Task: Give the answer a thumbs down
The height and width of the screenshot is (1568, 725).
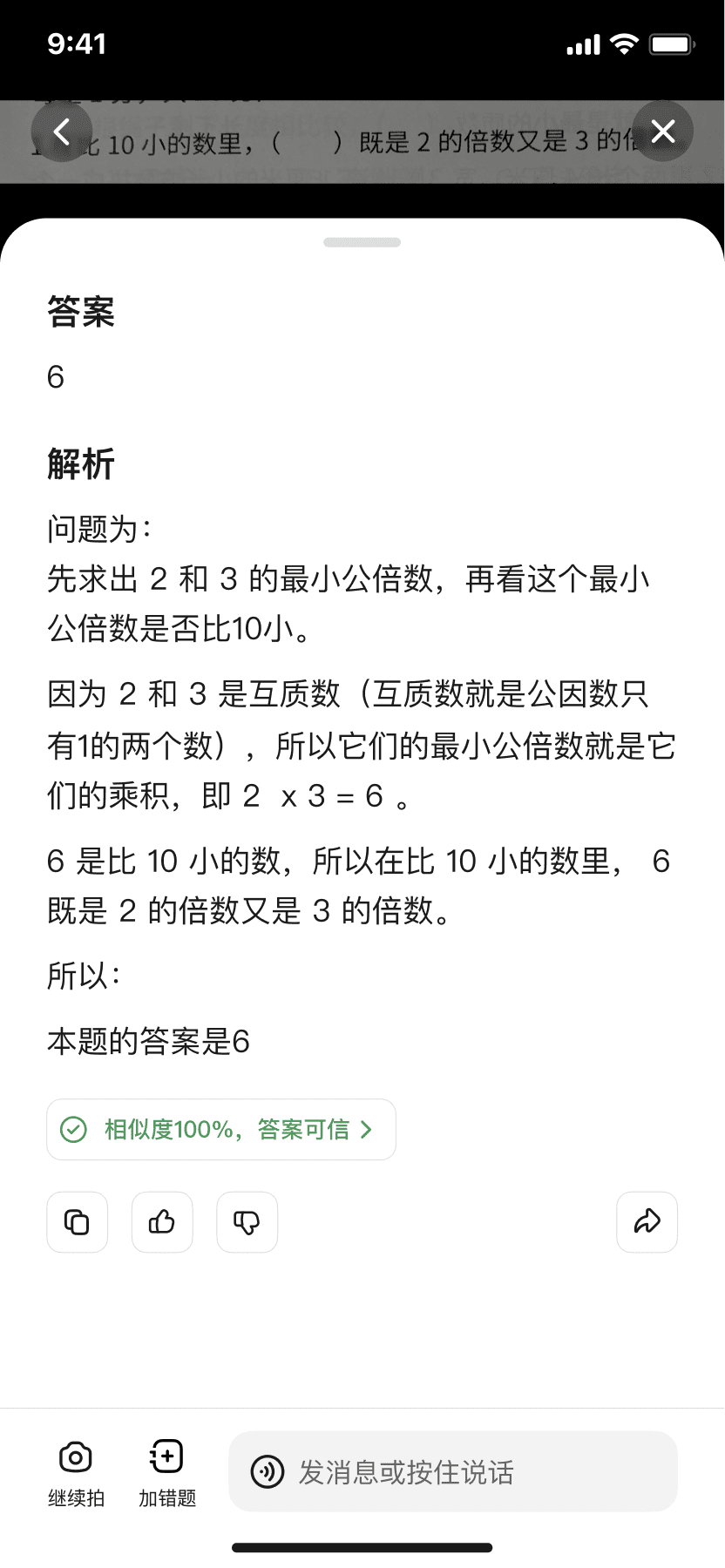Action: (x=247, y=1222)
